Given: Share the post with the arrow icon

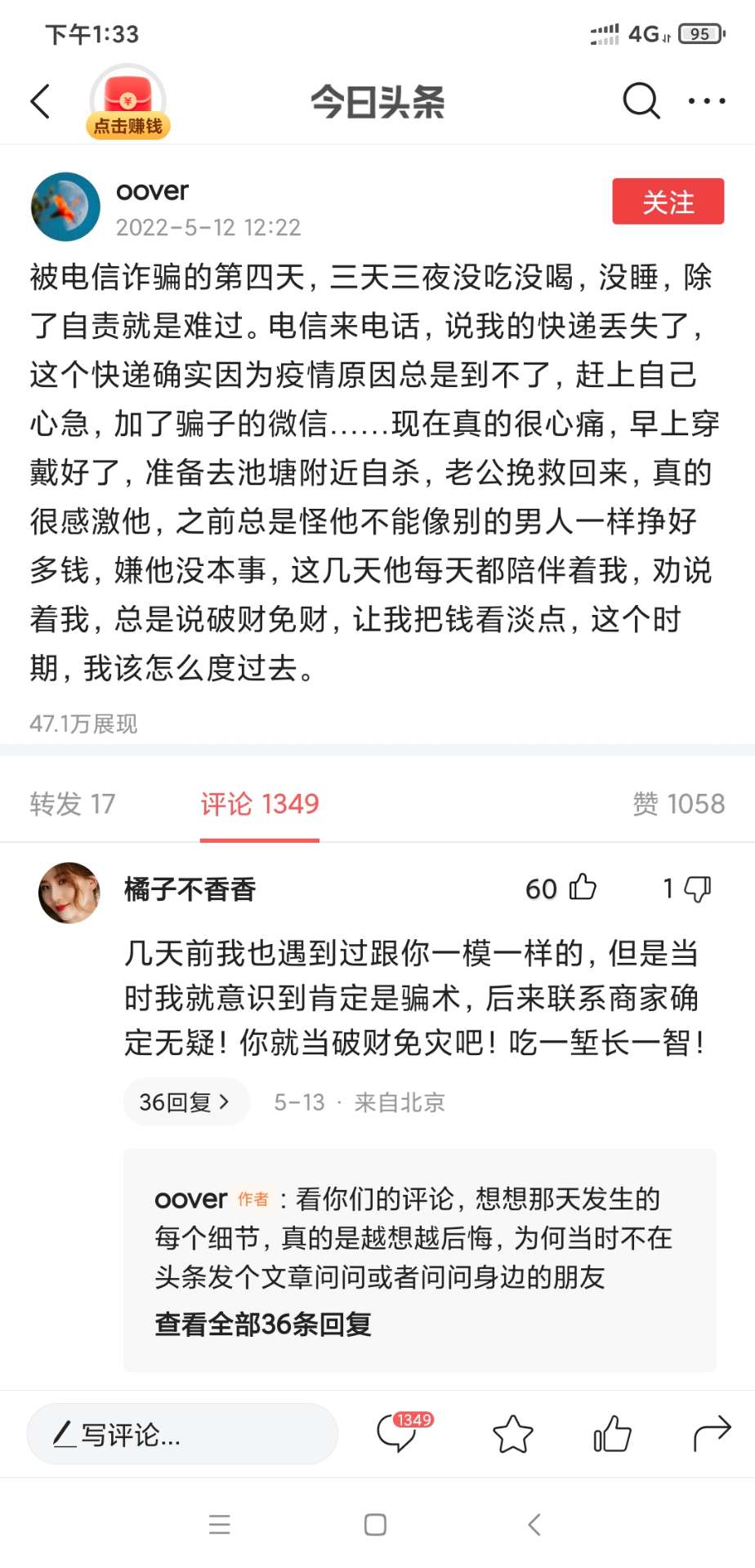Looking at the screenshot, I should click(711, 1434).
